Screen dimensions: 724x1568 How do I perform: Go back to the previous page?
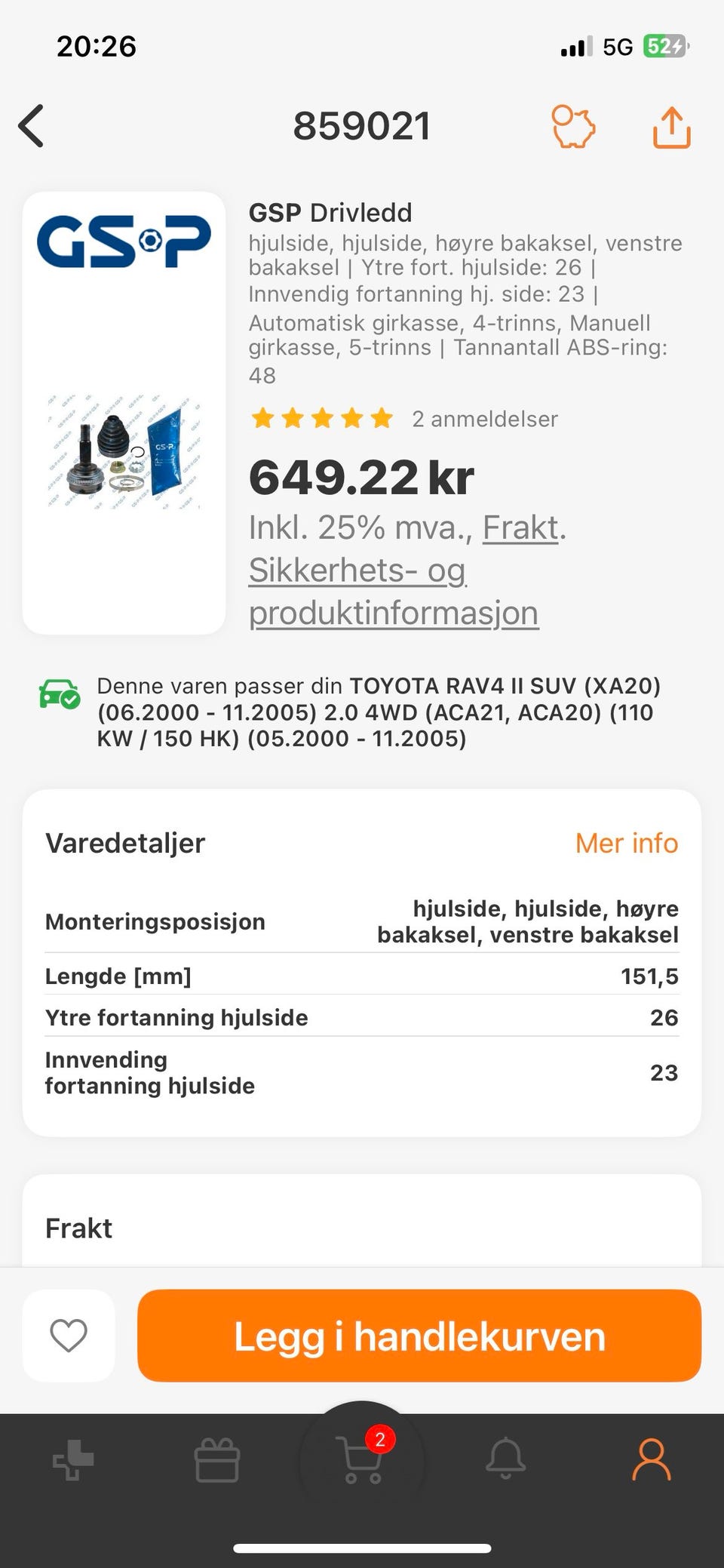(x=32, y=126)
